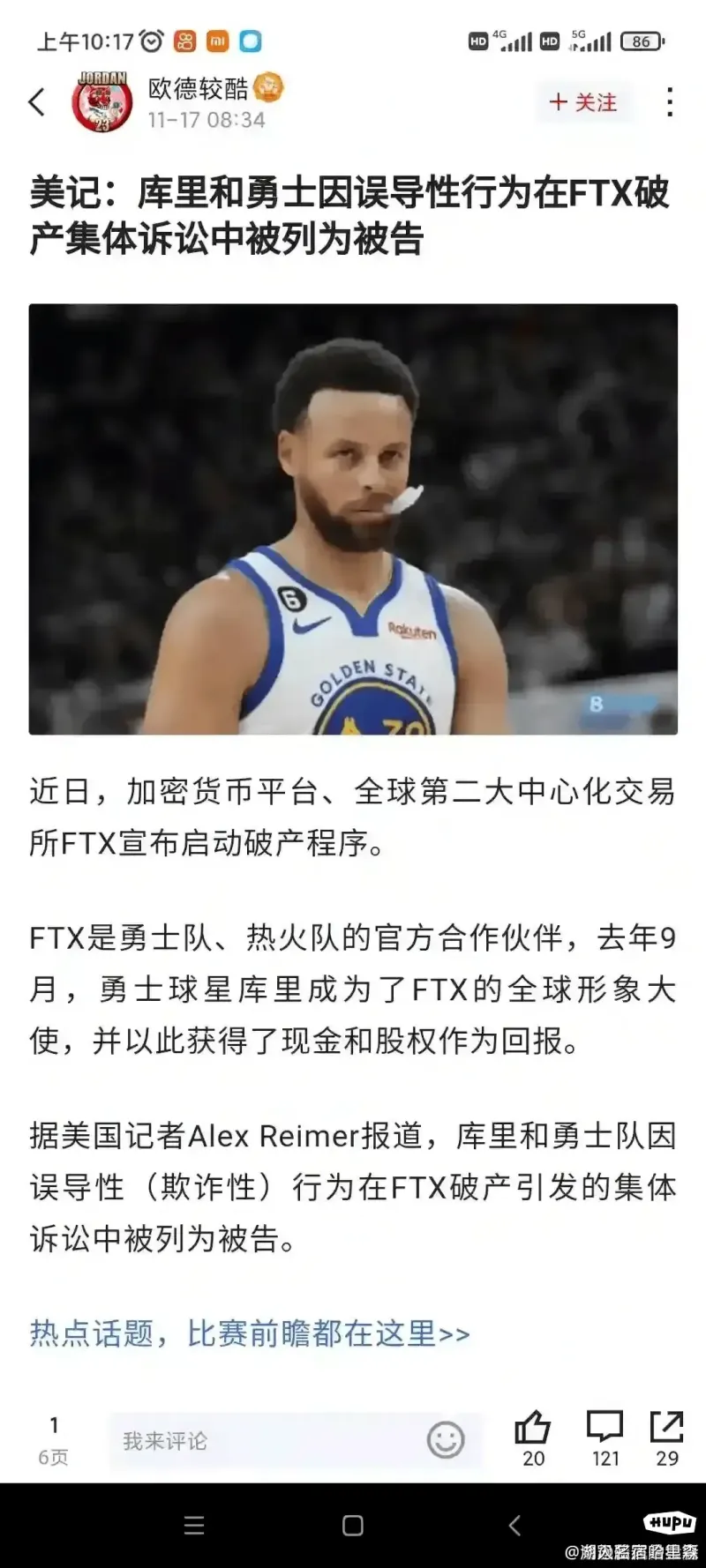Follow the author with 关注 button
The image size is (706, 1568).
coord(583,102)
